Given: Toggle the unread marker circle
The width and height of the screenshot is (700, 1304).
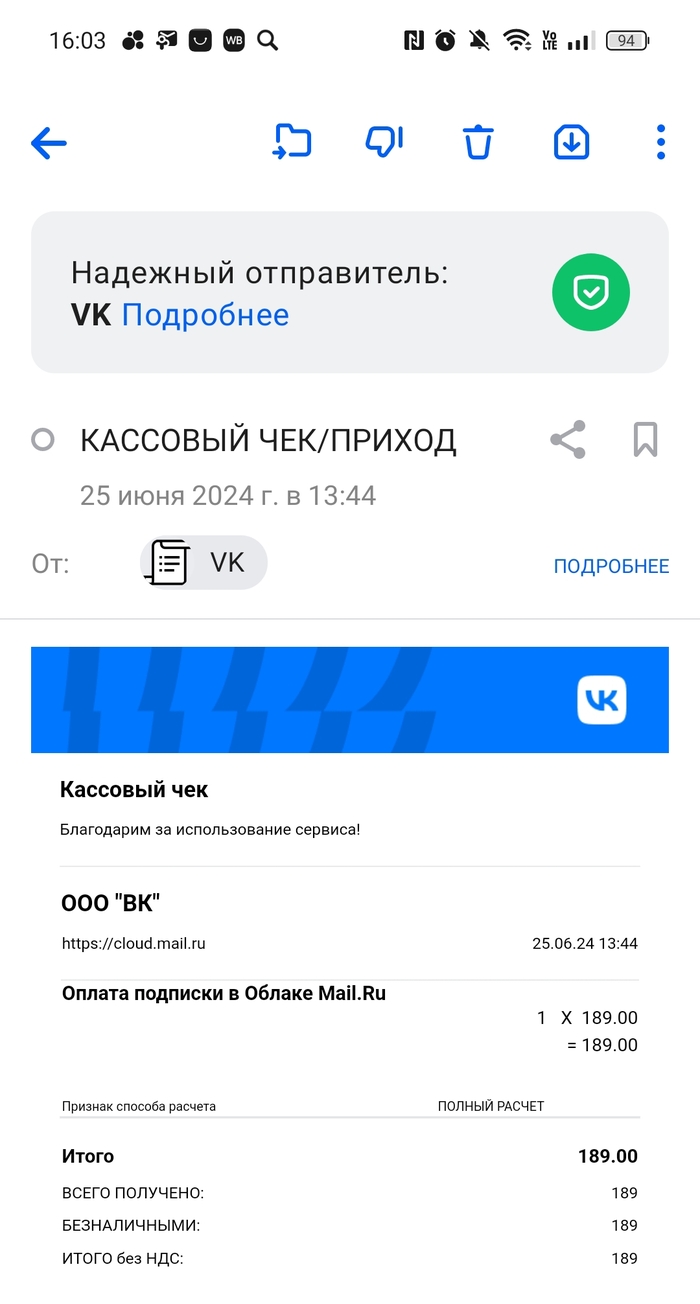Looking at the screenshot, I should (43, 440).
